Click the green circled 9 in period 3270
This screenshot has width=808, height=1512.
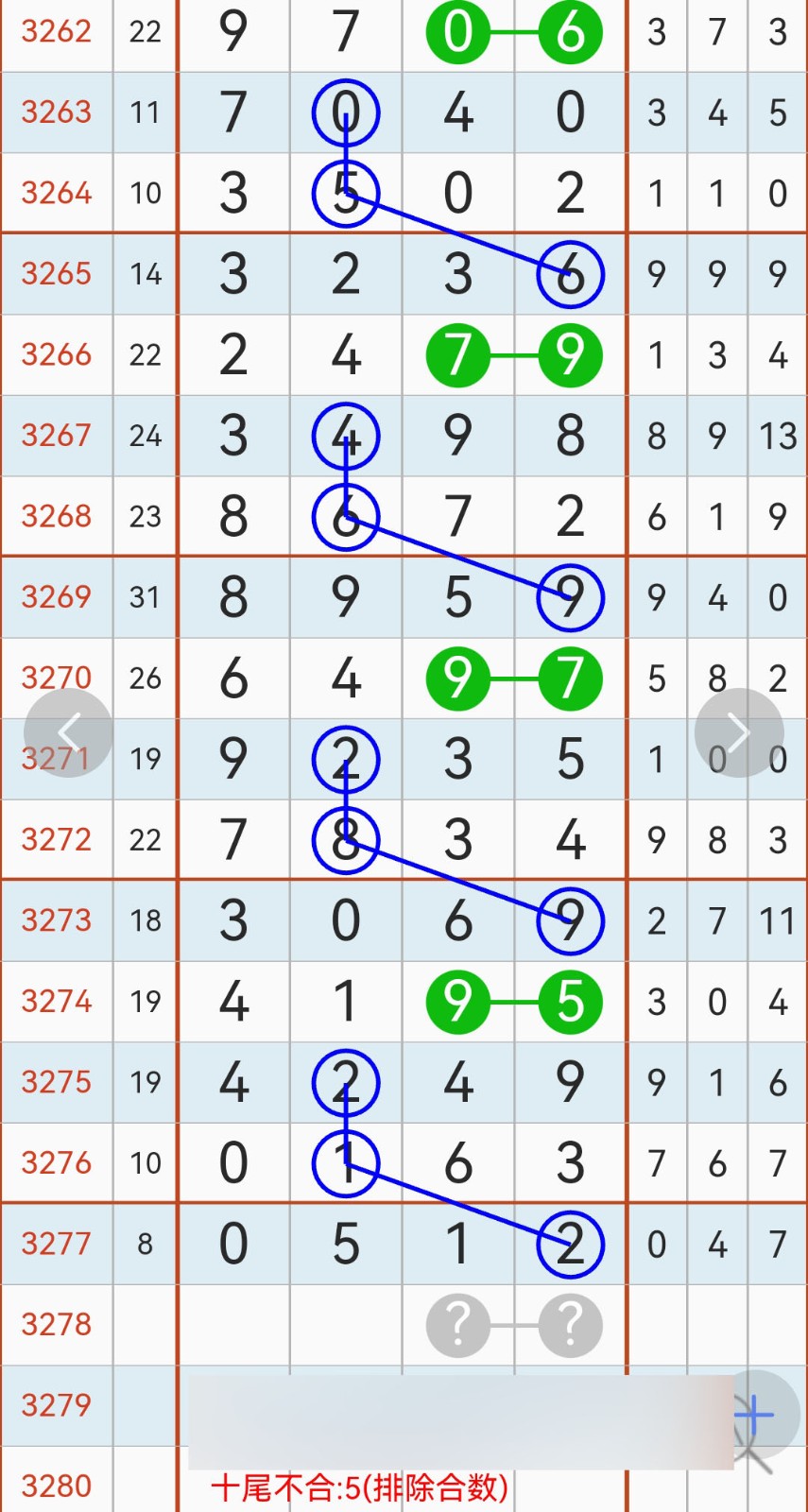(458, 678)
